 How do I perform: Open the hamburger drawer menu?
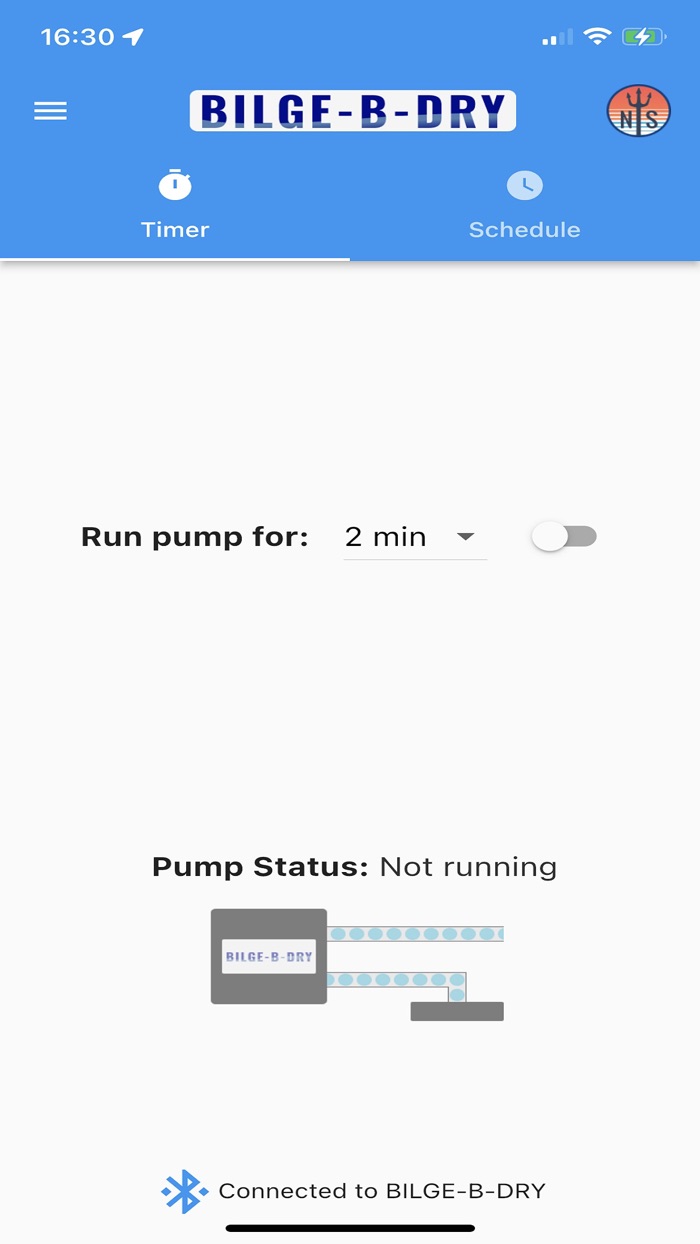pos(50,111)
